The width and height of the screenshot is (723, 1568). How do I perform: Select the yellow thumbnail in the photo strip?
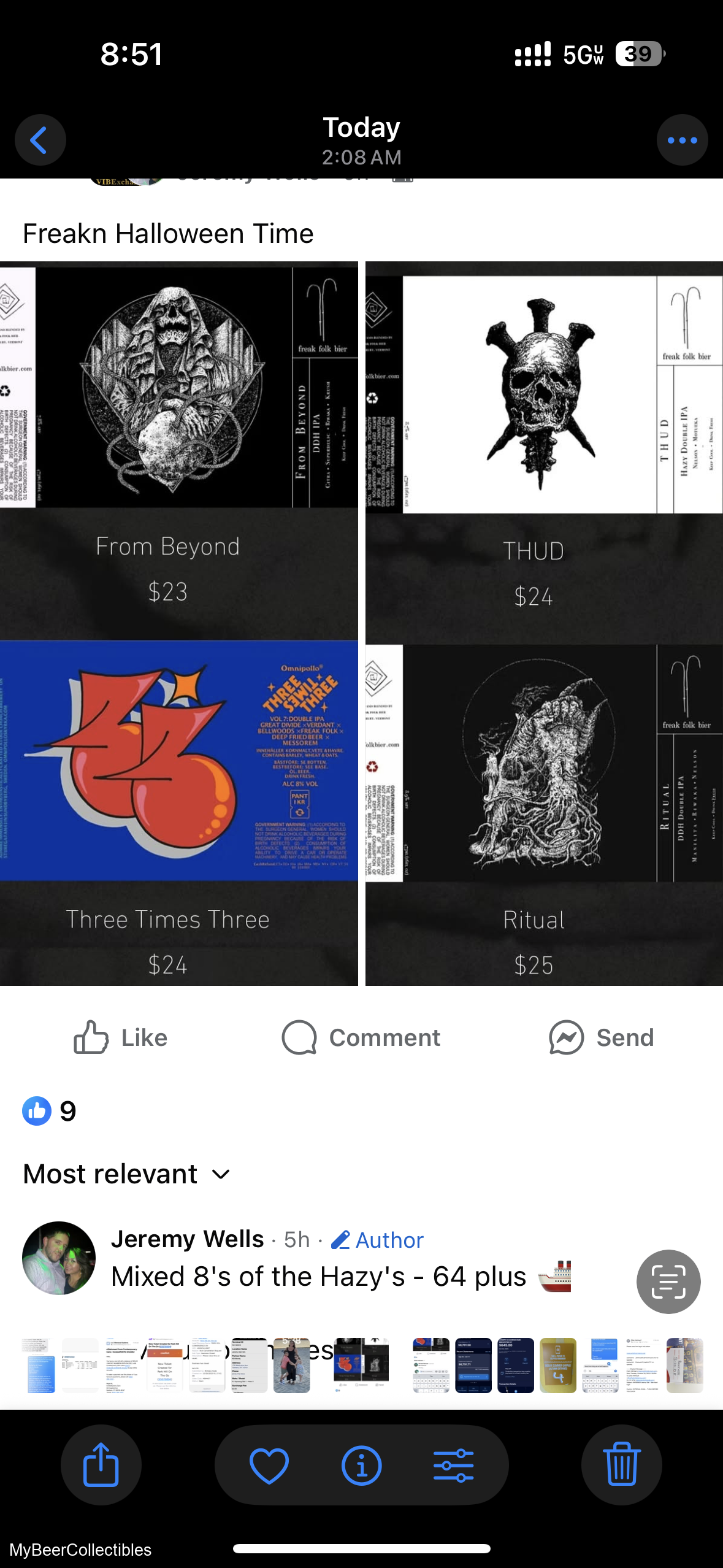(x=557, y=1365)
